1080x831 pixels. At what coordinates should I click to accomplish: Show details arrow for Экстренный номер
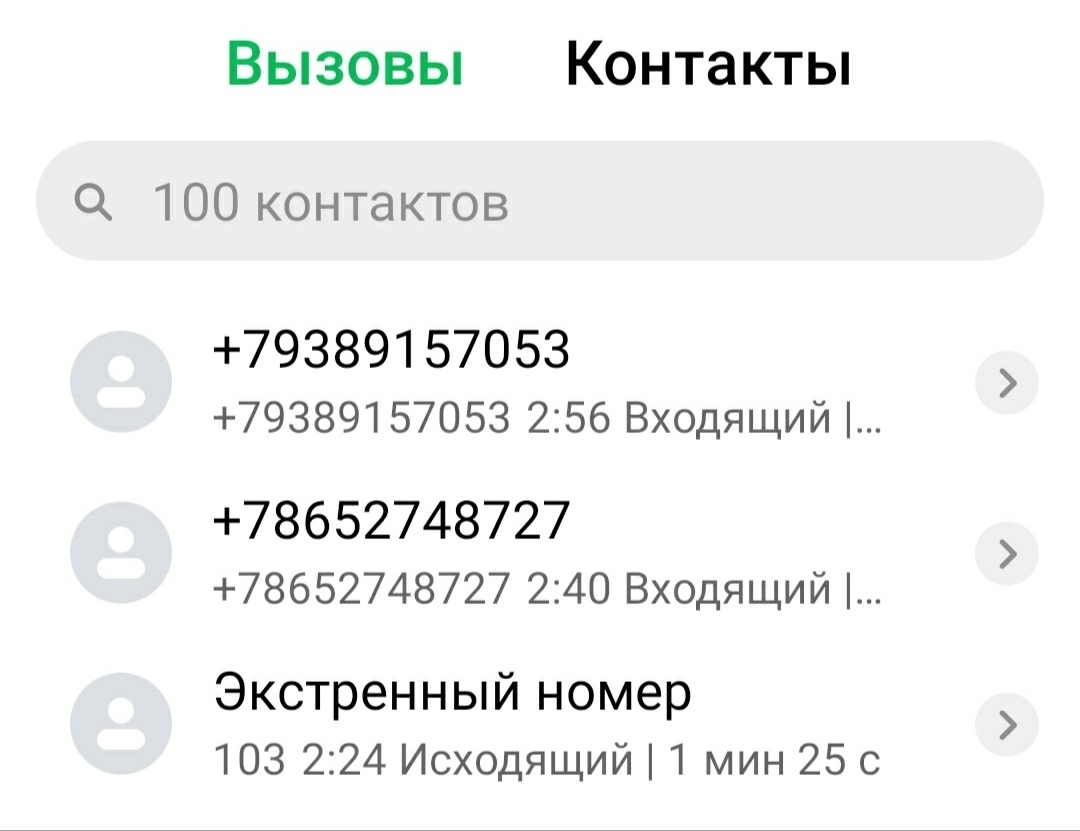1006,723
